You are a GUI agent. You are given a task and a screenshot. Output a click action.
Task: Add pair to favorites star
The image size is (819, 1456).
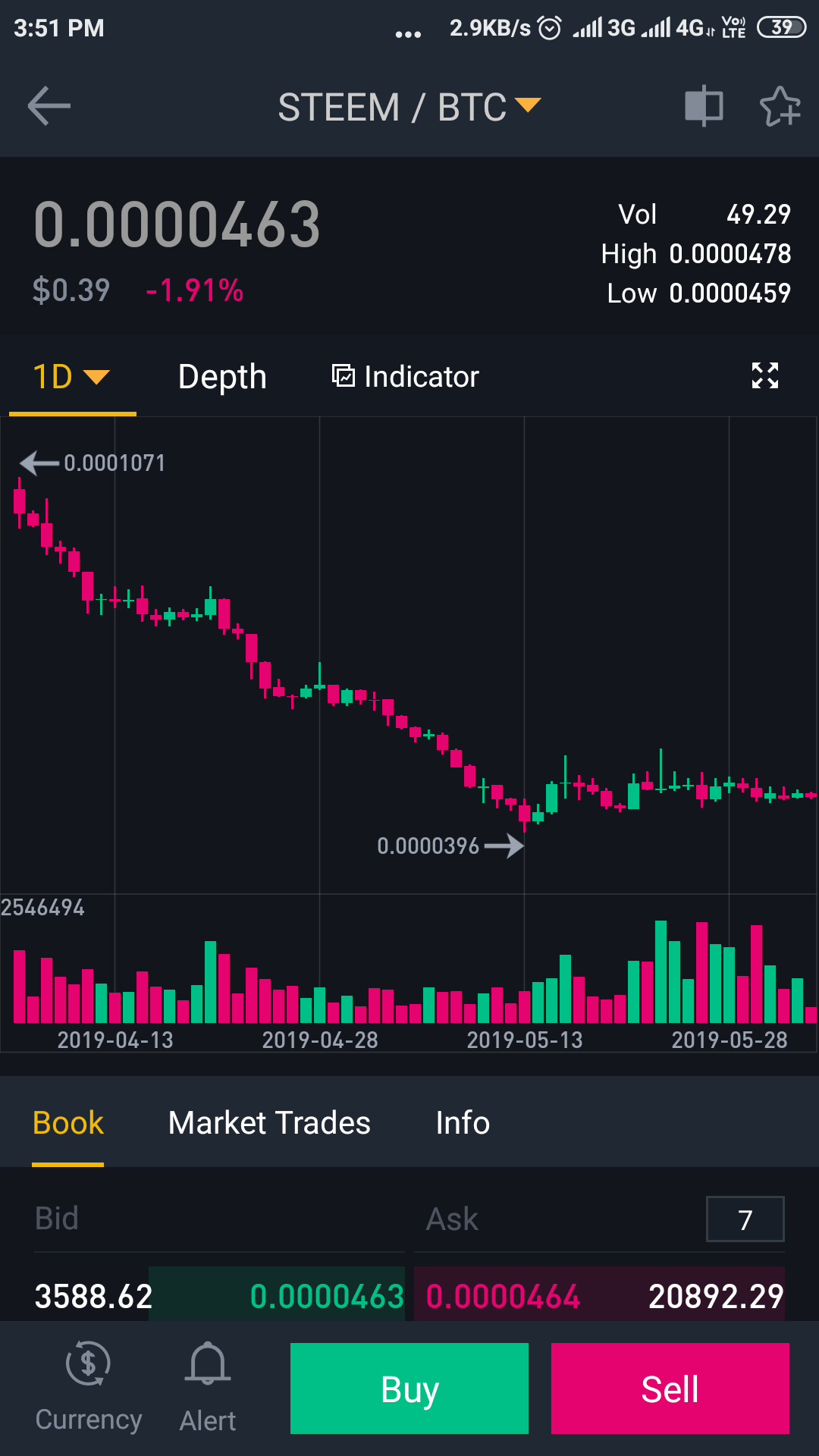780,106
